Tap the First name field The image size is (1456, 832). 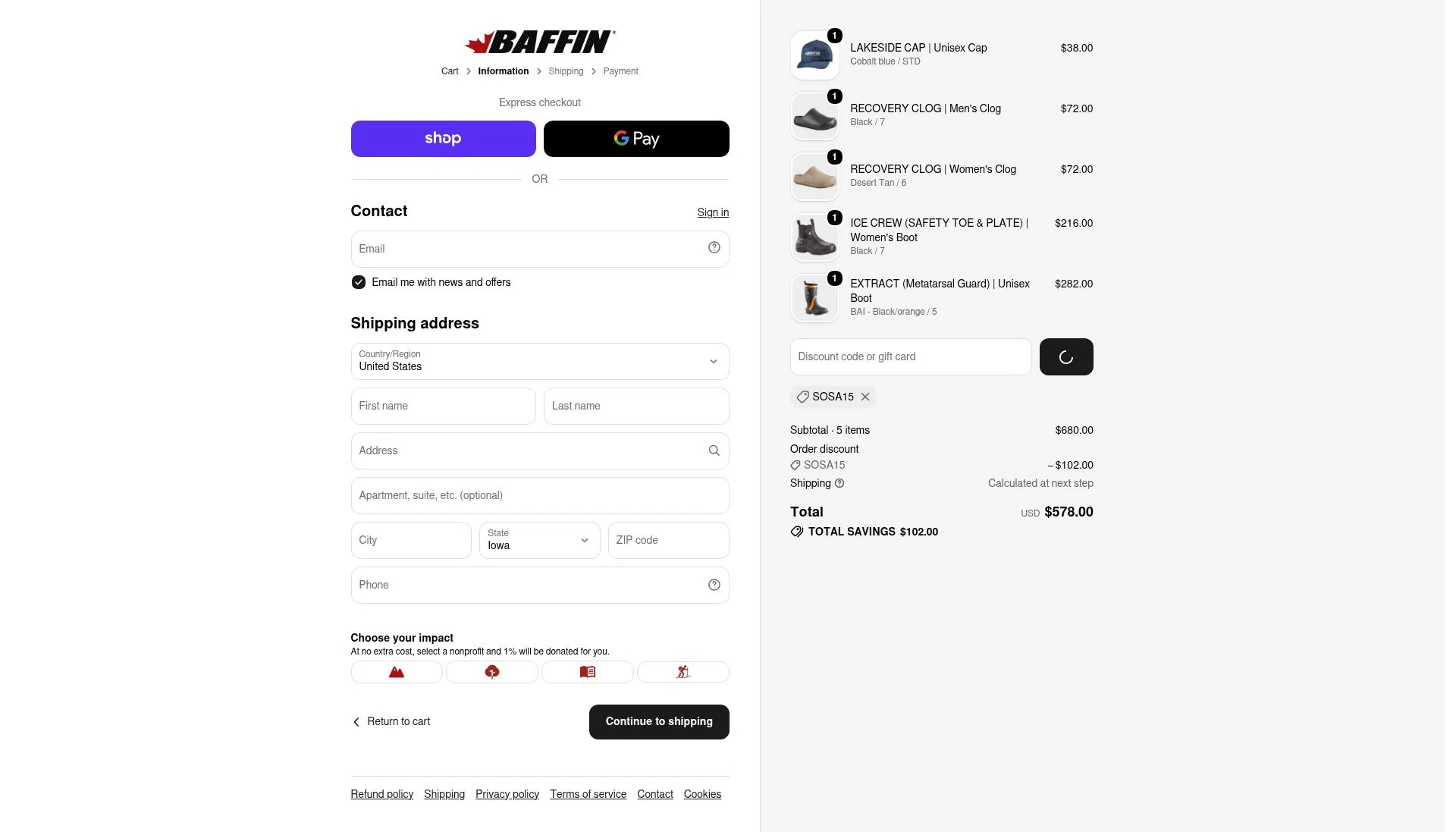[443, 406]
